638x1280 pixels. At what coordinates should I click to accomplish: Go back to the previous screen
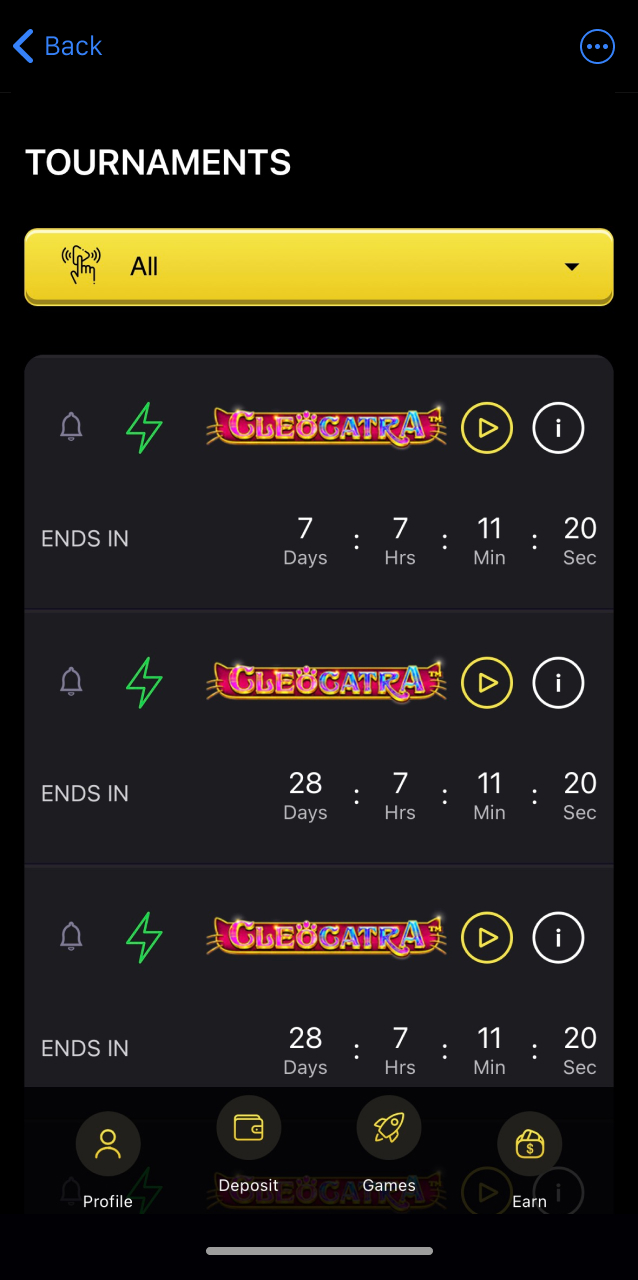coord(57,46)
